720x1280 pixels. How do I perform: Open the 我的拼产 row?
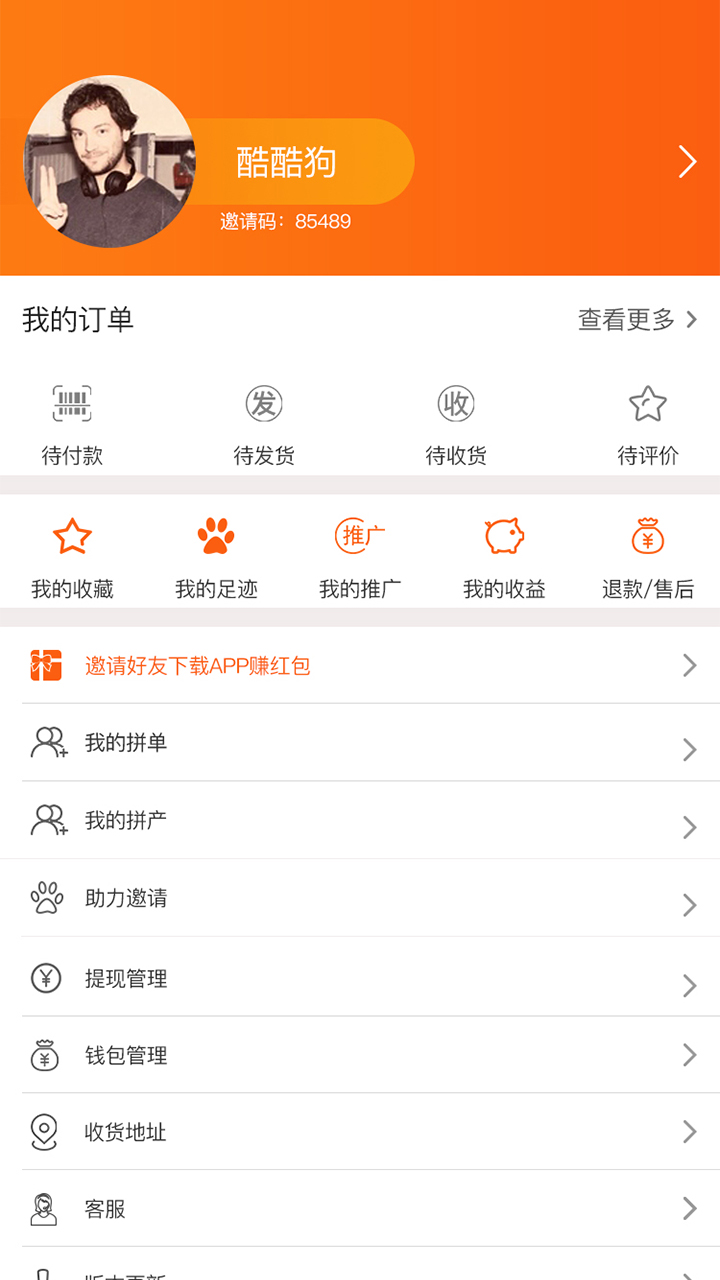pyautogui.click(x=360, y=821)
